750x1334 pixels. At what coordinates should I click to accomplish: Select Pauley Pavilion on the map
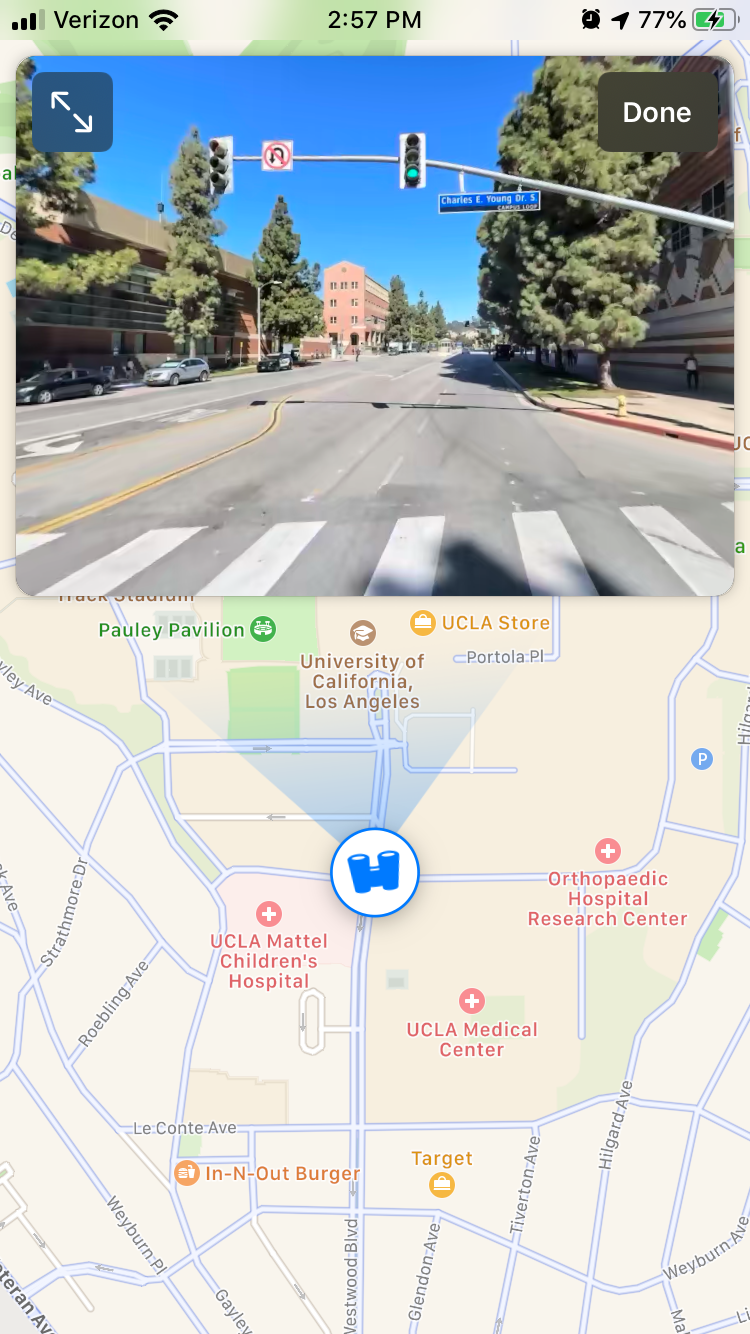pos(263,629)
